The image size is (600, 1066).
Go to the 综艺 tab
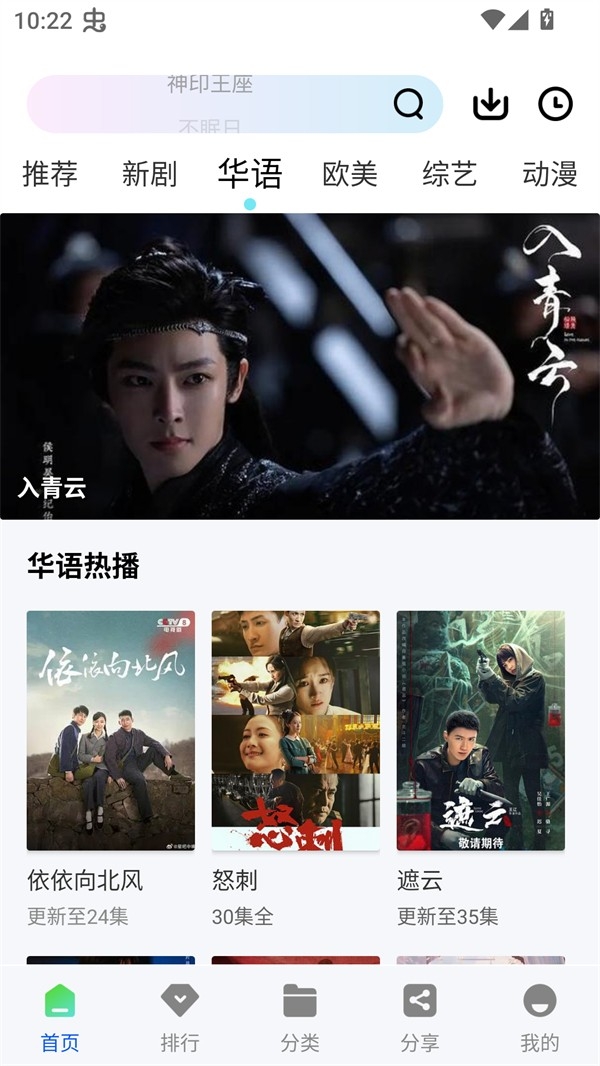click(449, 174)
